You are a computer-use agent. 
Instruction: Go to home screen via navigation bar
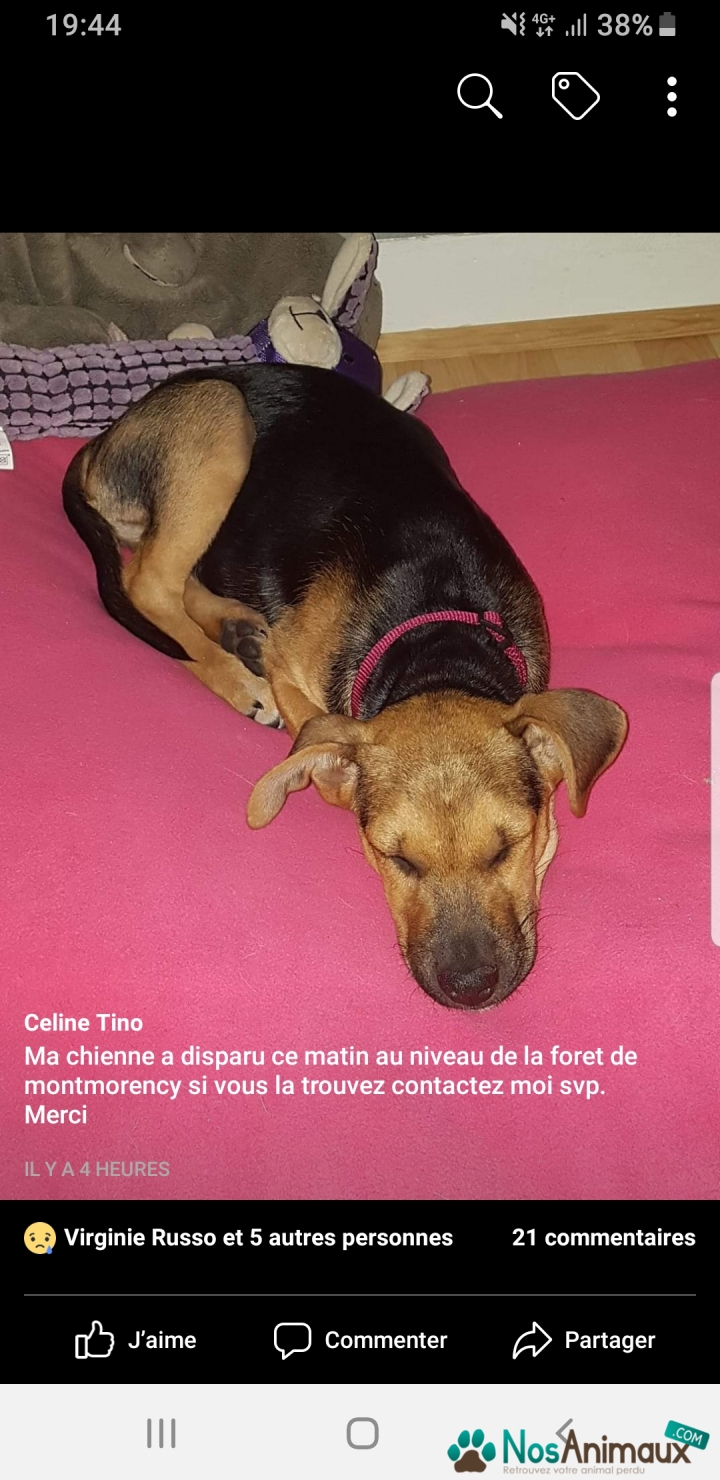point(362,1433)
